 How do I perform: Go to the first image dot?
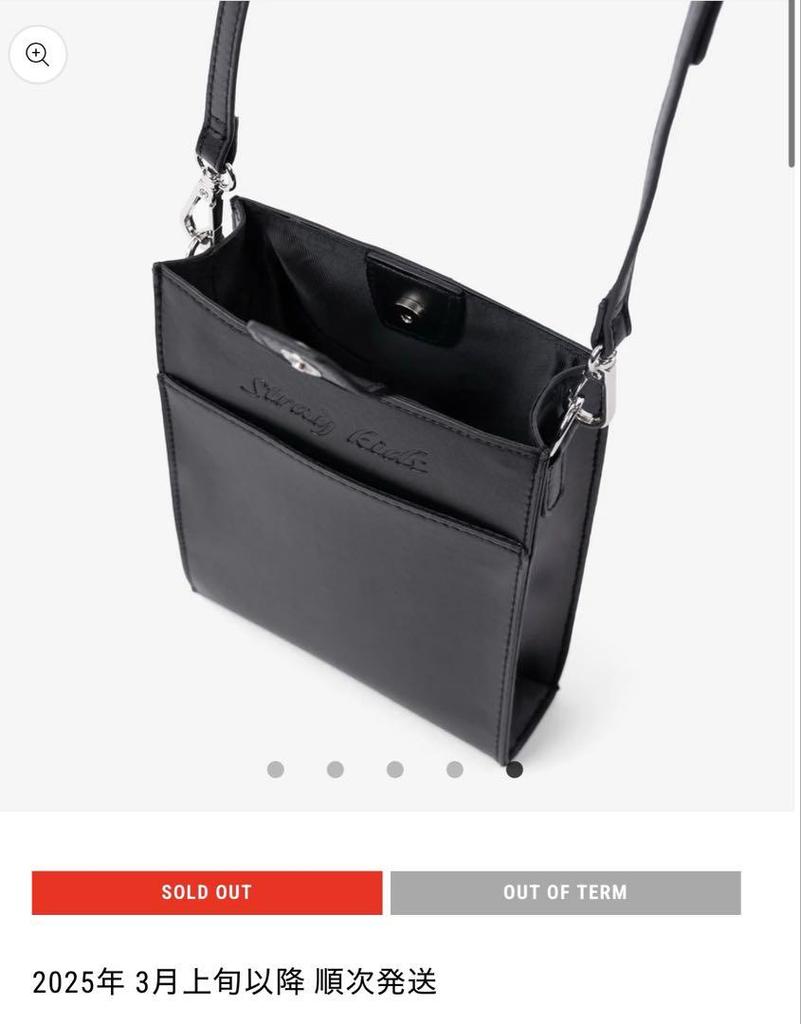(275, 769)
